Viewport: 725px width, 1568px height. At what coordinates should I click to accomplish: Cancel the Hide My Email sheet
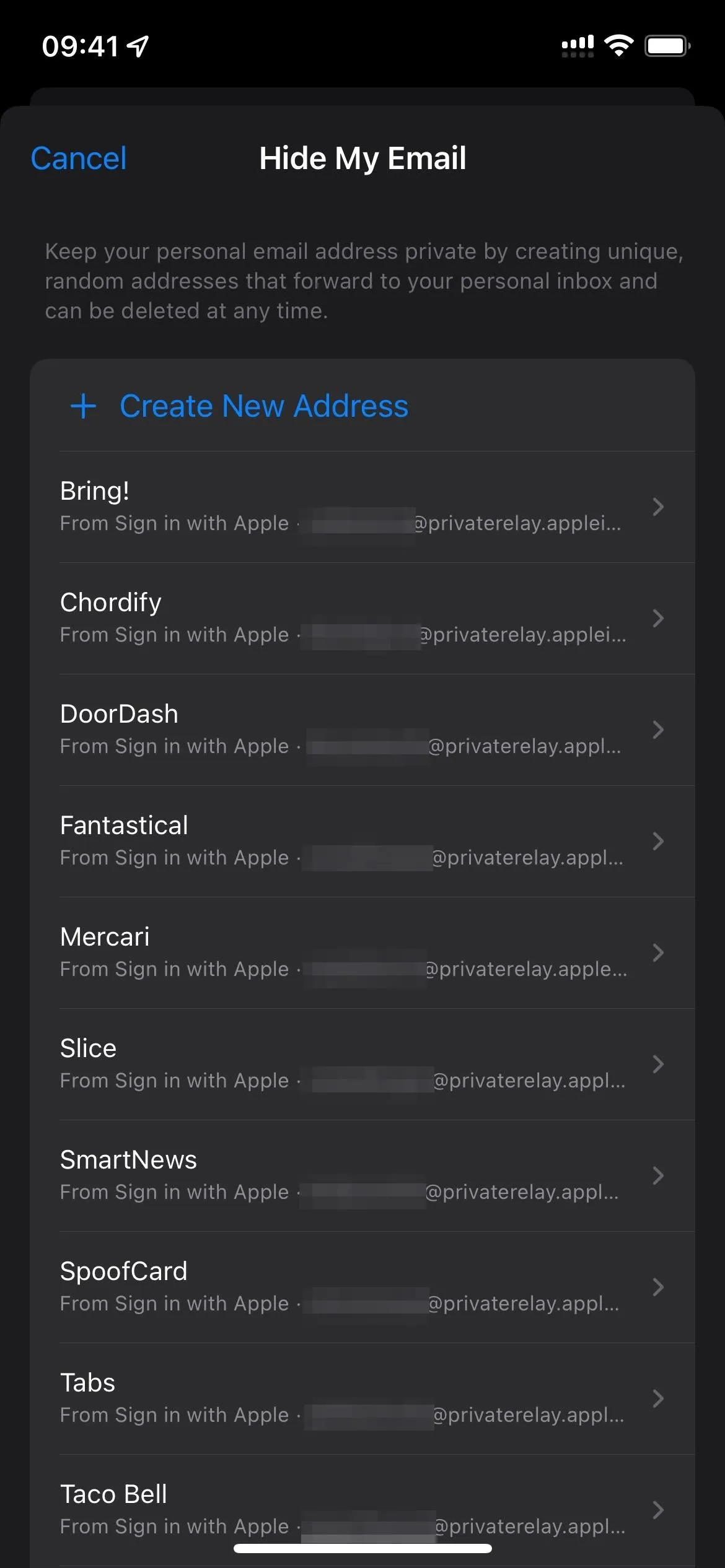click(79, 158)
